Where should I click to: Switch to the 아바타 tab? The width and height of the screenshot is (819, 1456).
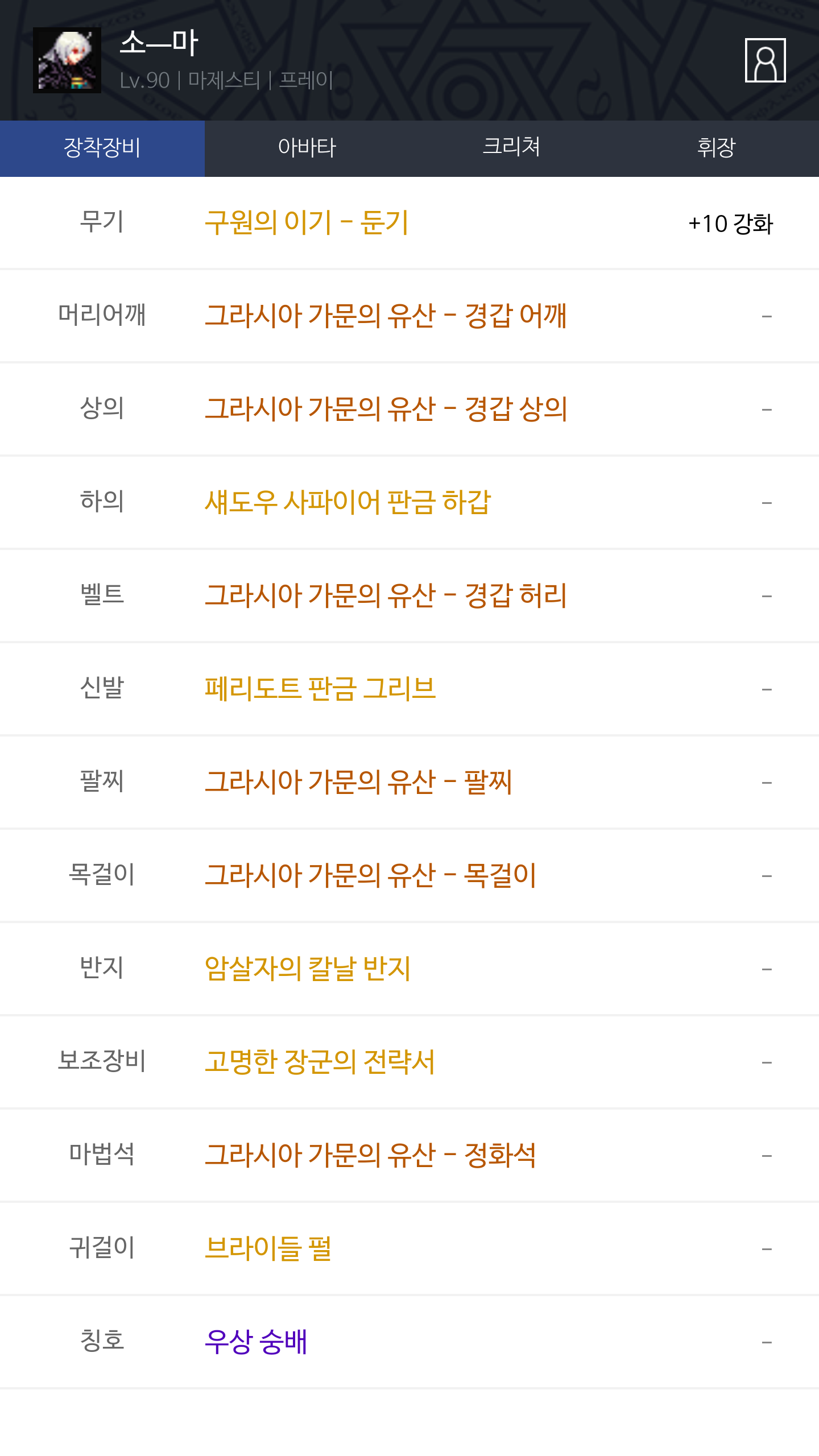click(x=307, y=148)
